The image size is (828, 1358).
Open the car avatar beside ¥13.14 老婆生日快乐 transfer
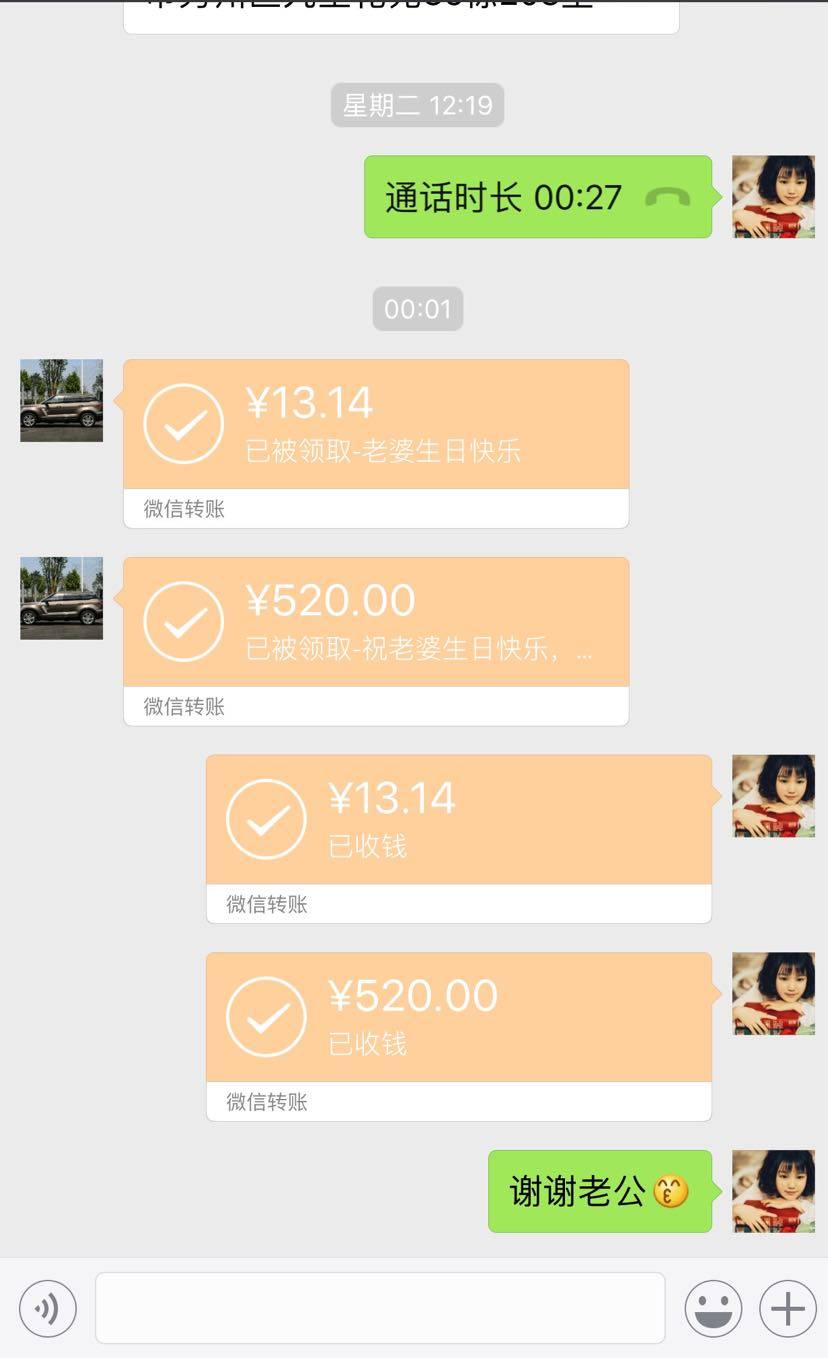62,400
